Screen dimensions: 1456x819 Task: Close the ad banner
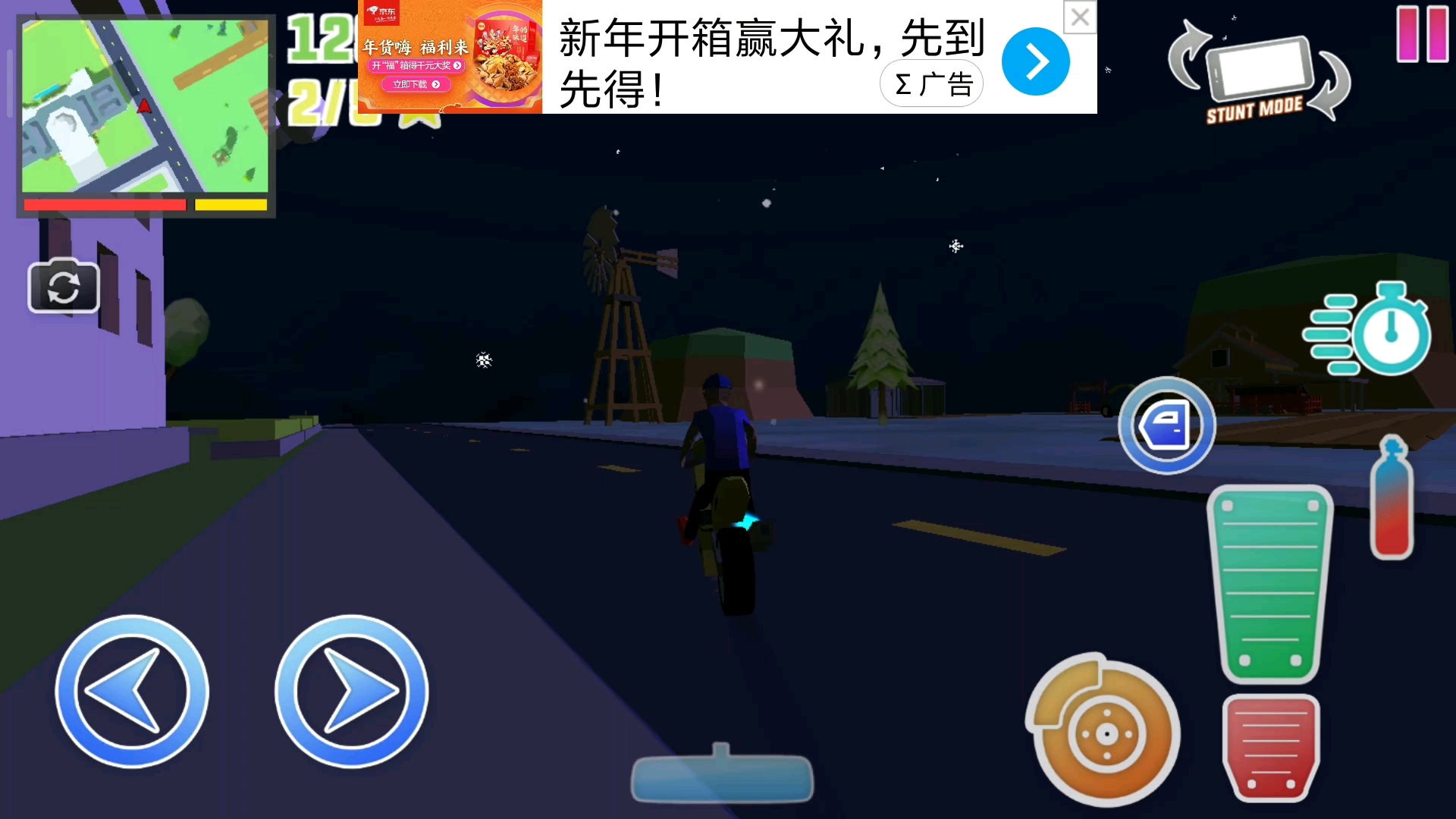pyautogui.click(x=1080, y=17)
